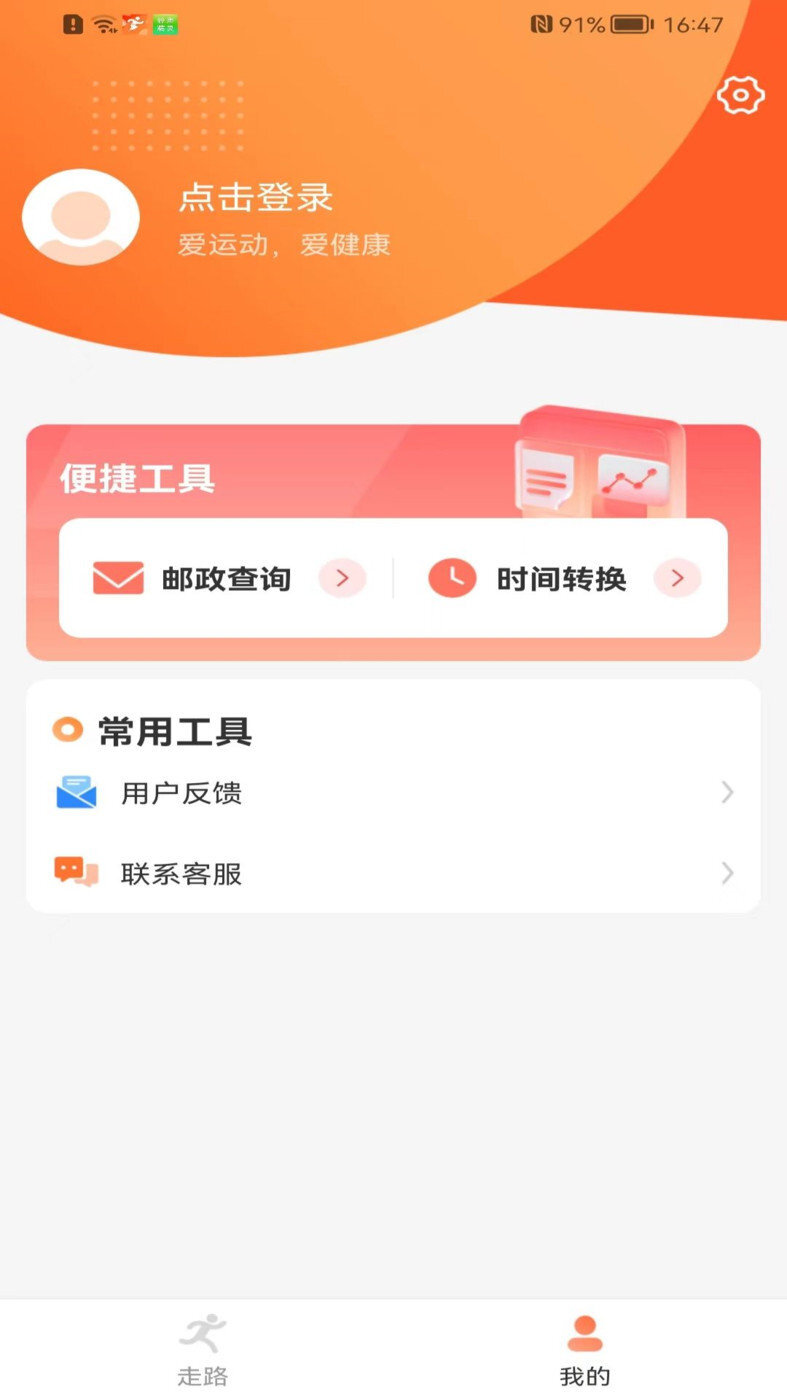Tap 点击登录 to log in
This screenshot has height=1400, width=787.
pos(259,200)
